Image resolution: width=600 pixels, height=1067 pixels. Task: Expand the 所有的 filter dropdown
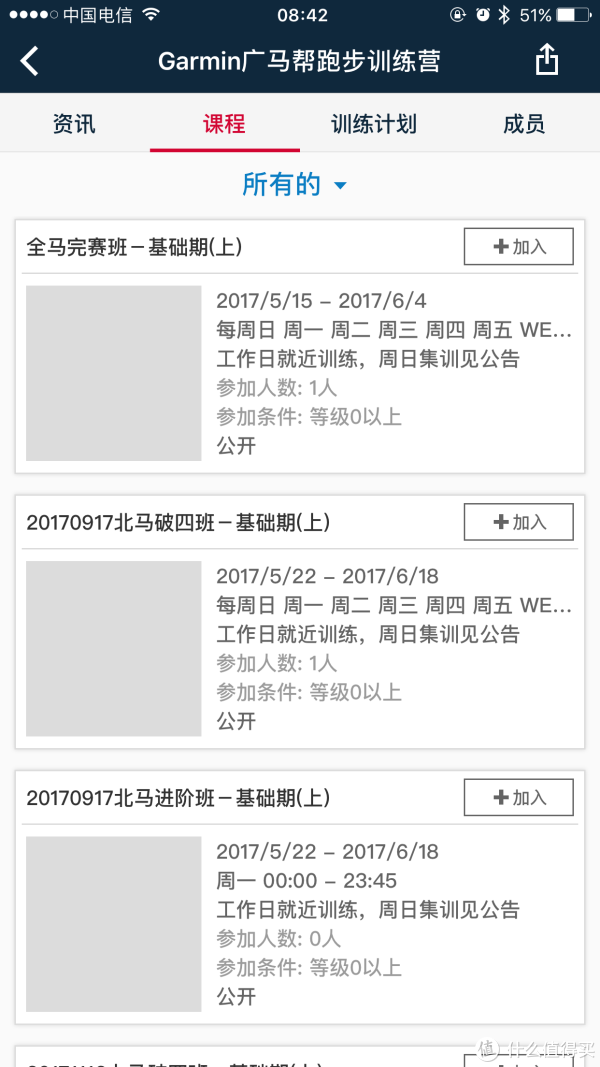[295, 184]
